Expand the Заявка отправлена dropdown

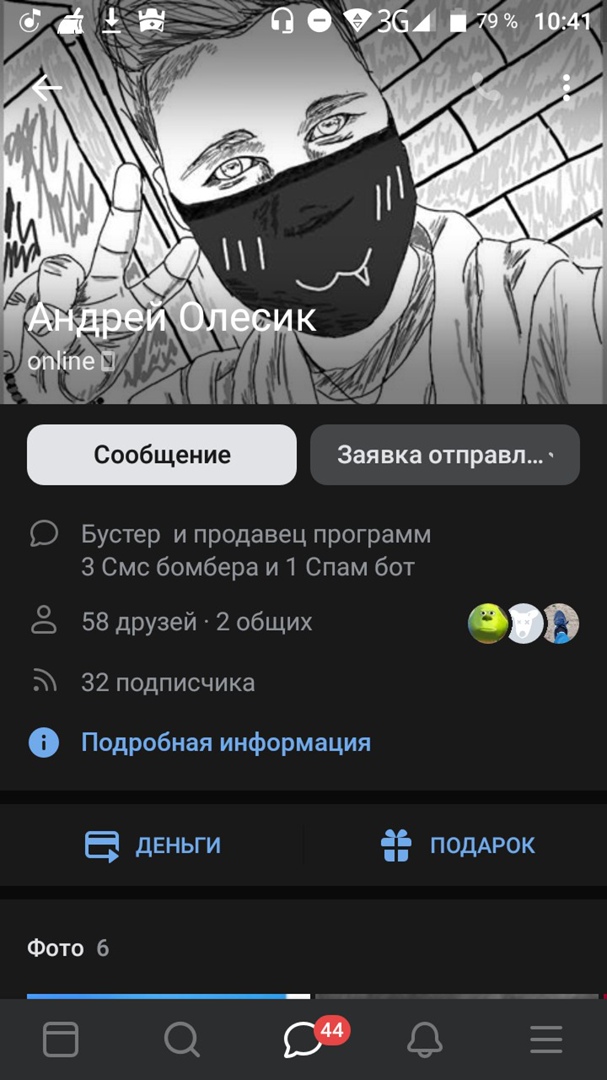point(445,455)
